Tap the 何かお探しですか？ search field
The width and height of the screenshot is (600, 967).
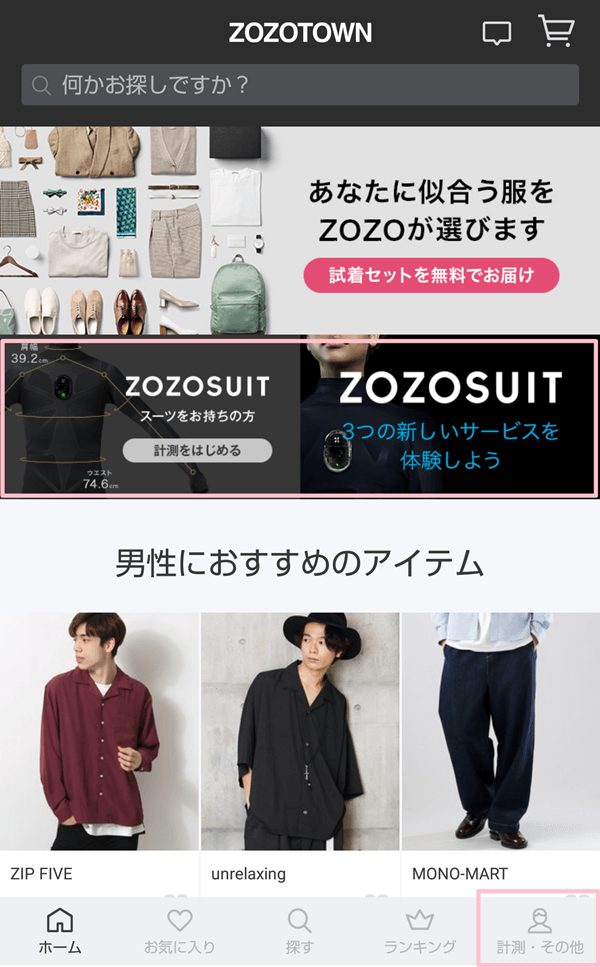pyautogui.click(x=300, y=85)
